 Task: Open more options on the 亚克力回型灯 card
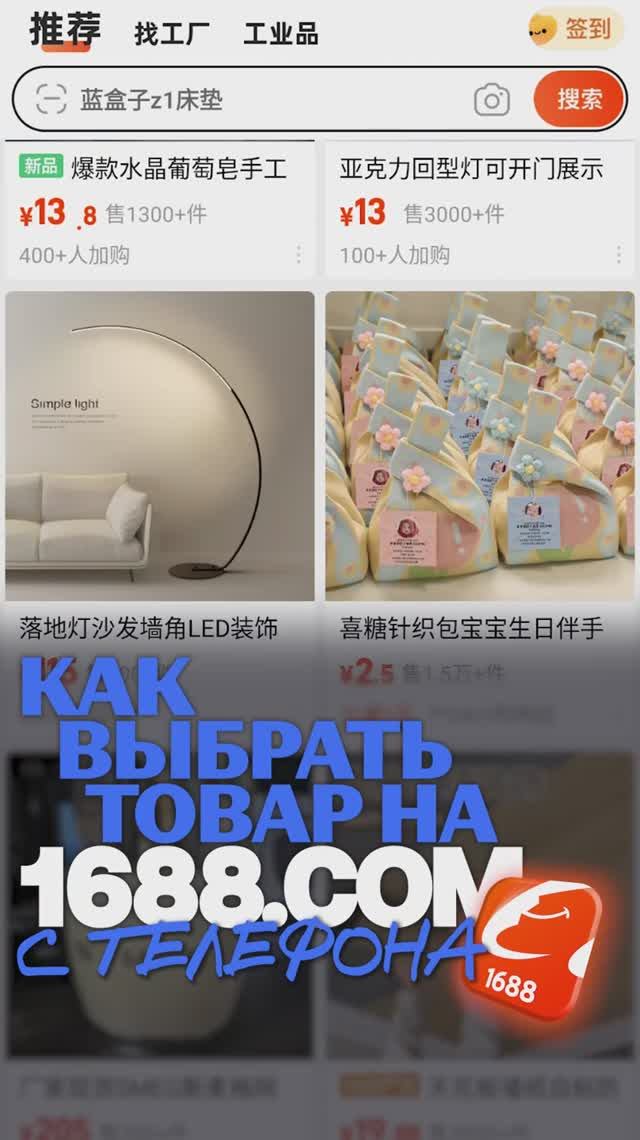tap(618, 255)
